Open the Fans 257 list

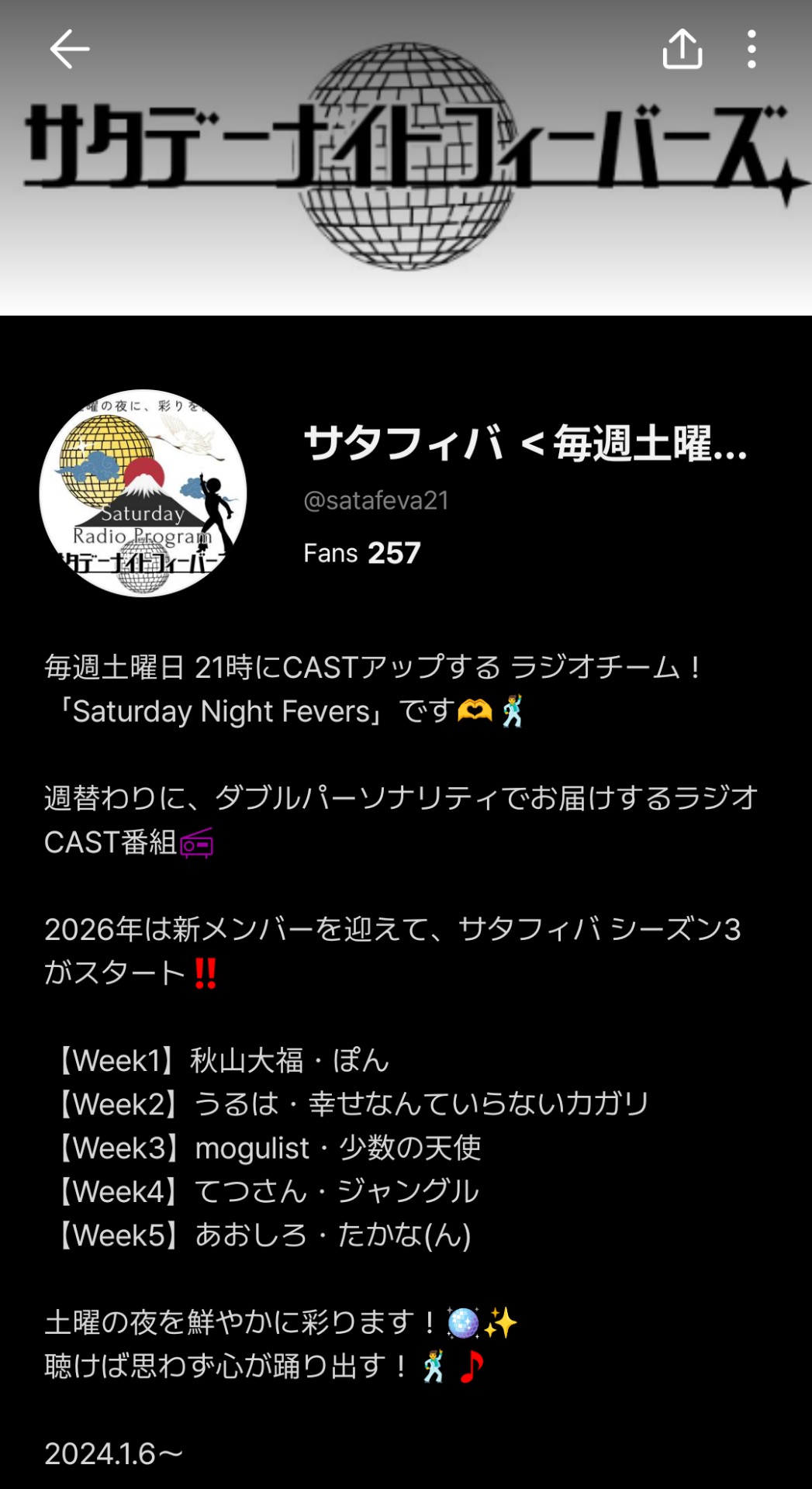tap(361, 553)
